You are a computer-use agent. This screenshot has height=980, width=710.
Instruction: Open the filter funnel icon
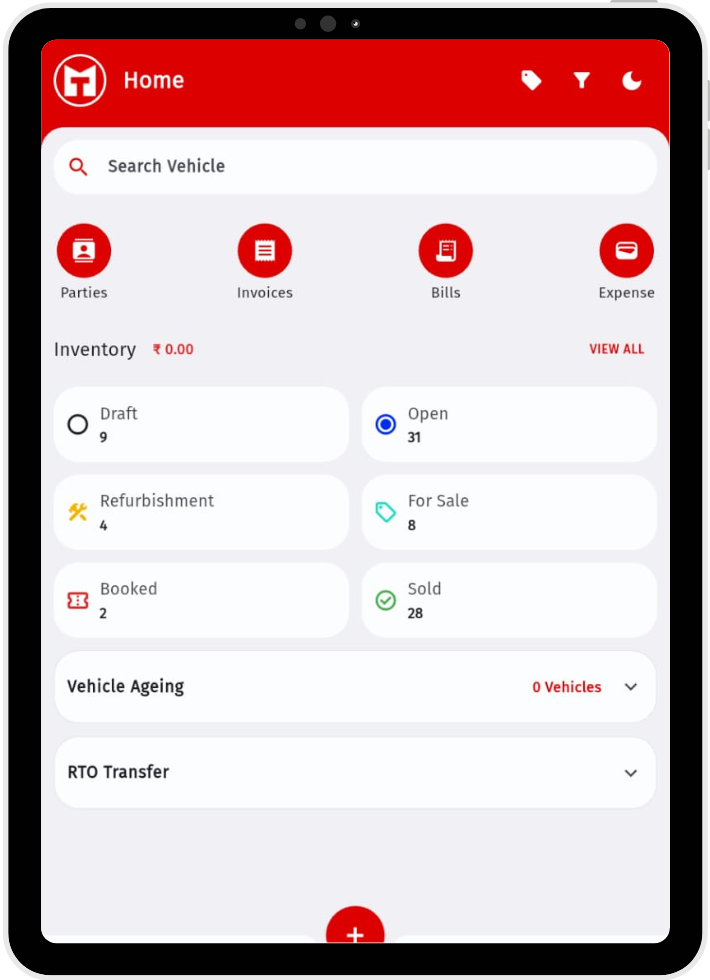pos(581,81)
